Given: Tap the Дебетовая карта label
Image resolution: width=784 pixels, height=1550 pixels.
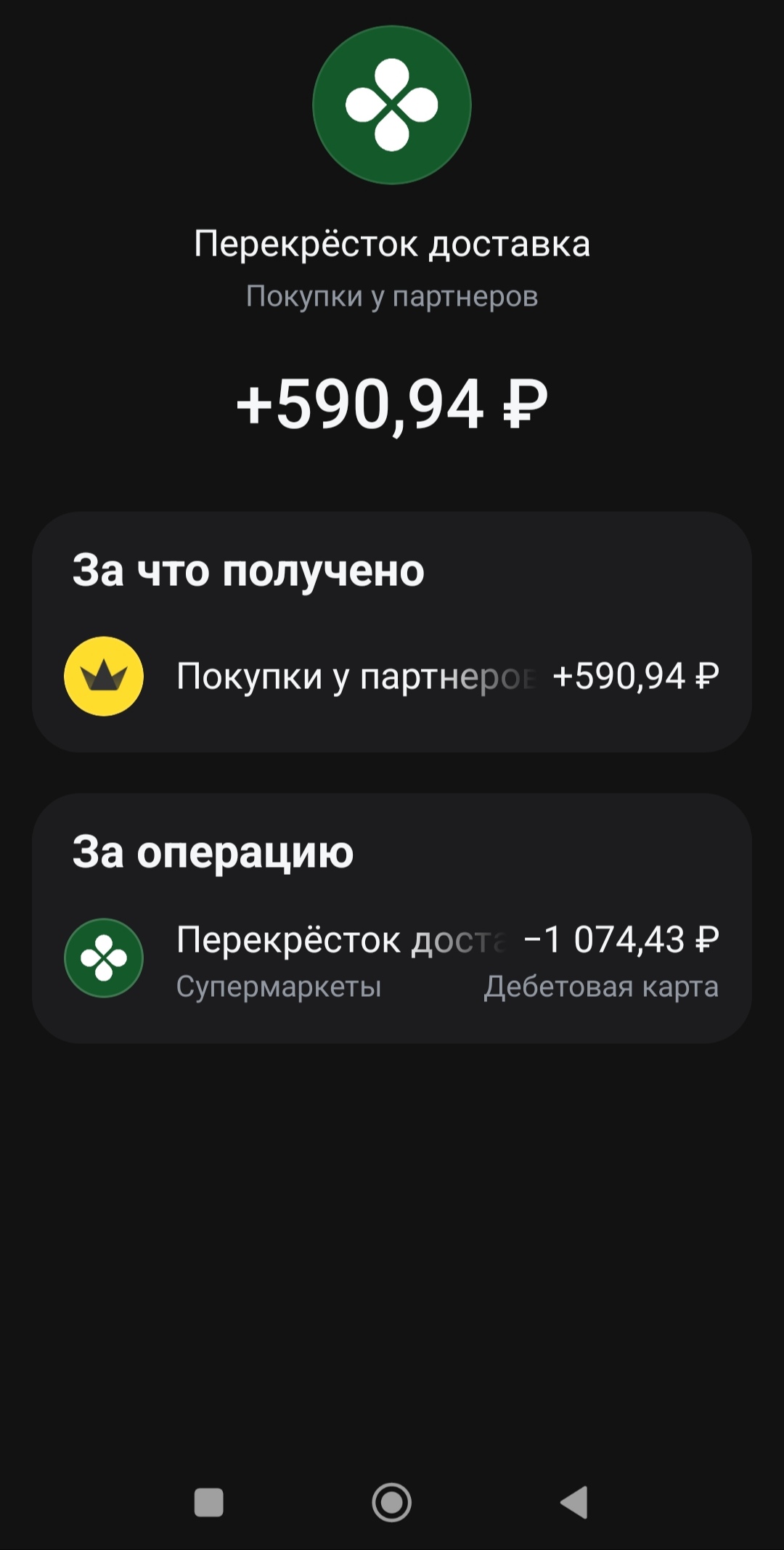Looking at the screenshot, I should pyautogui.click(x=601, y=985).
